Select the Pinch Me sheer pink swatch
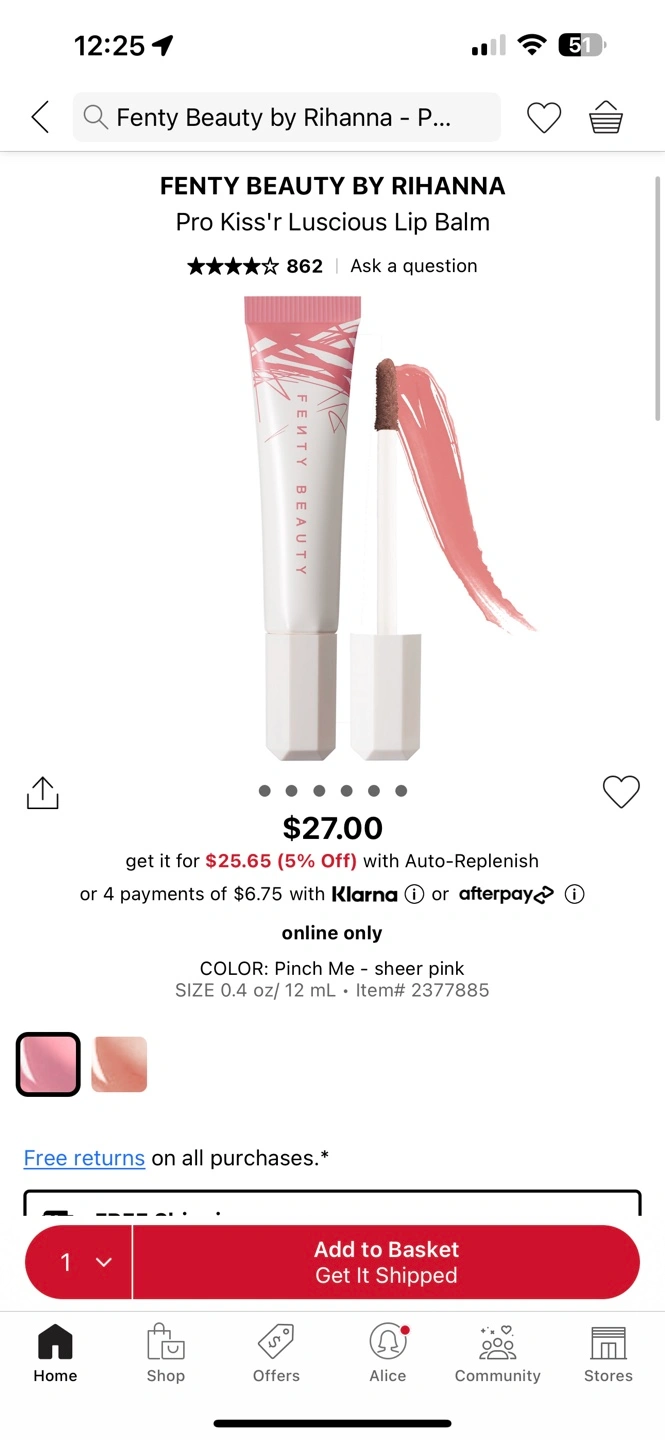Viewport: 665px width, 1440px height. [x=48, y=1064]
